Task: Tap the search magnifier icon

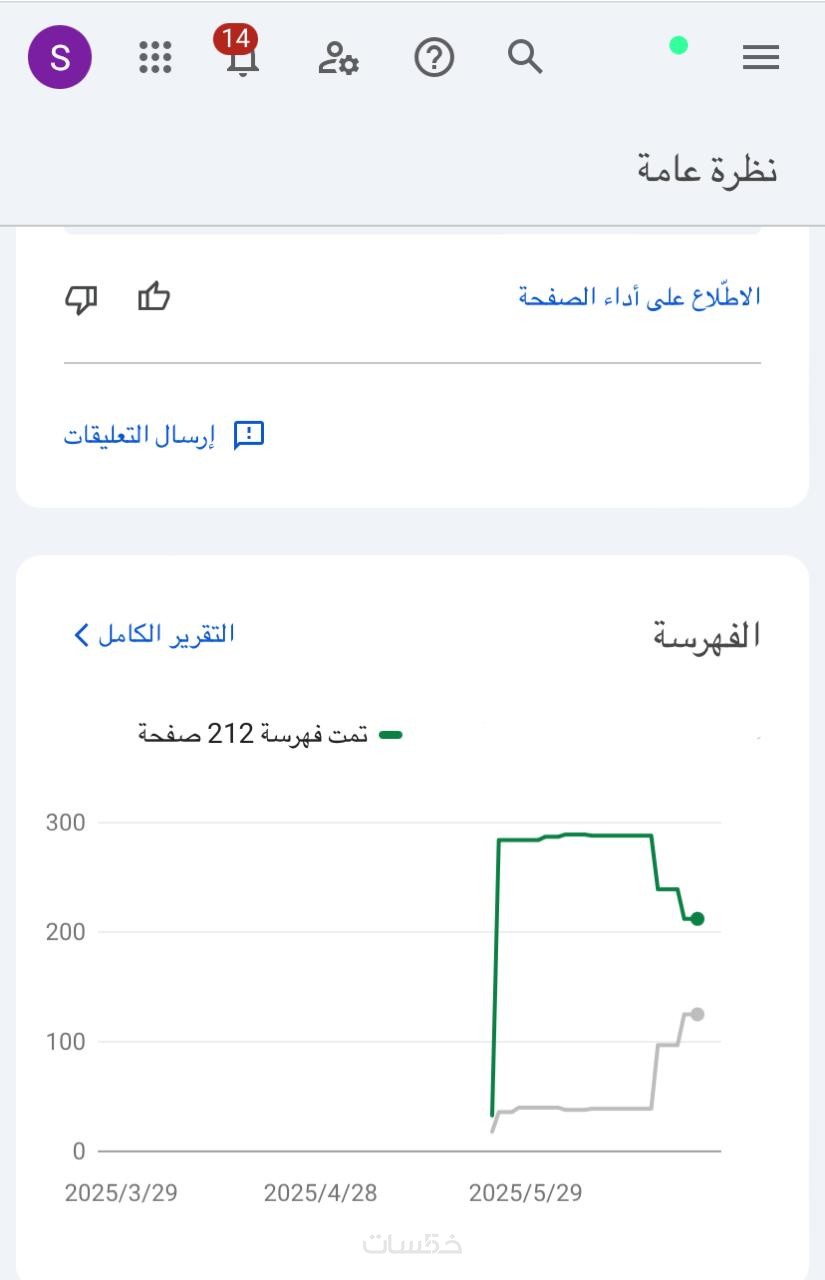Action: click(x=525, y=58)
